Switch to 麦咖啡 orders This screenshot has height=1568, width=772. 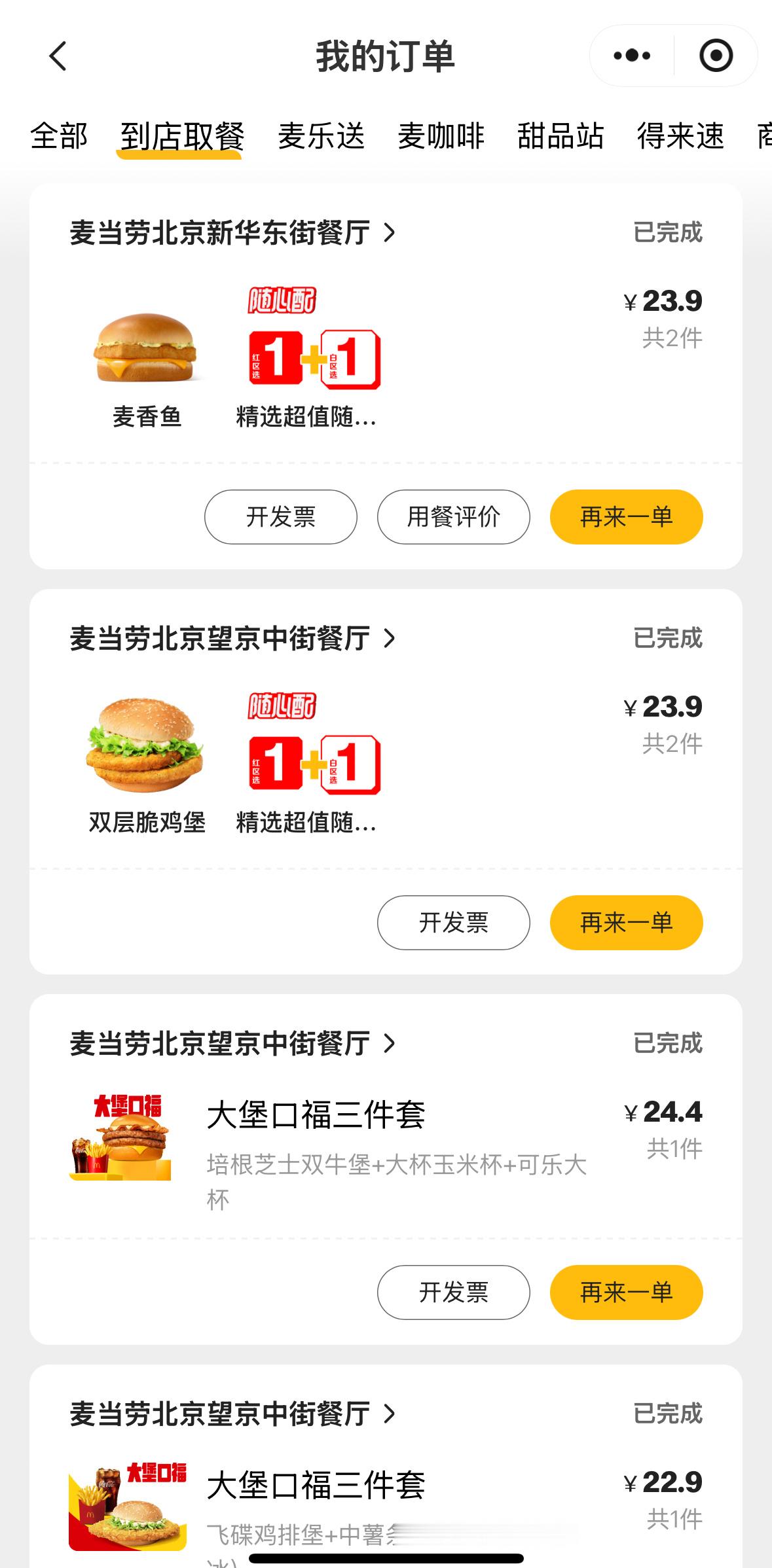coord(441,137)
